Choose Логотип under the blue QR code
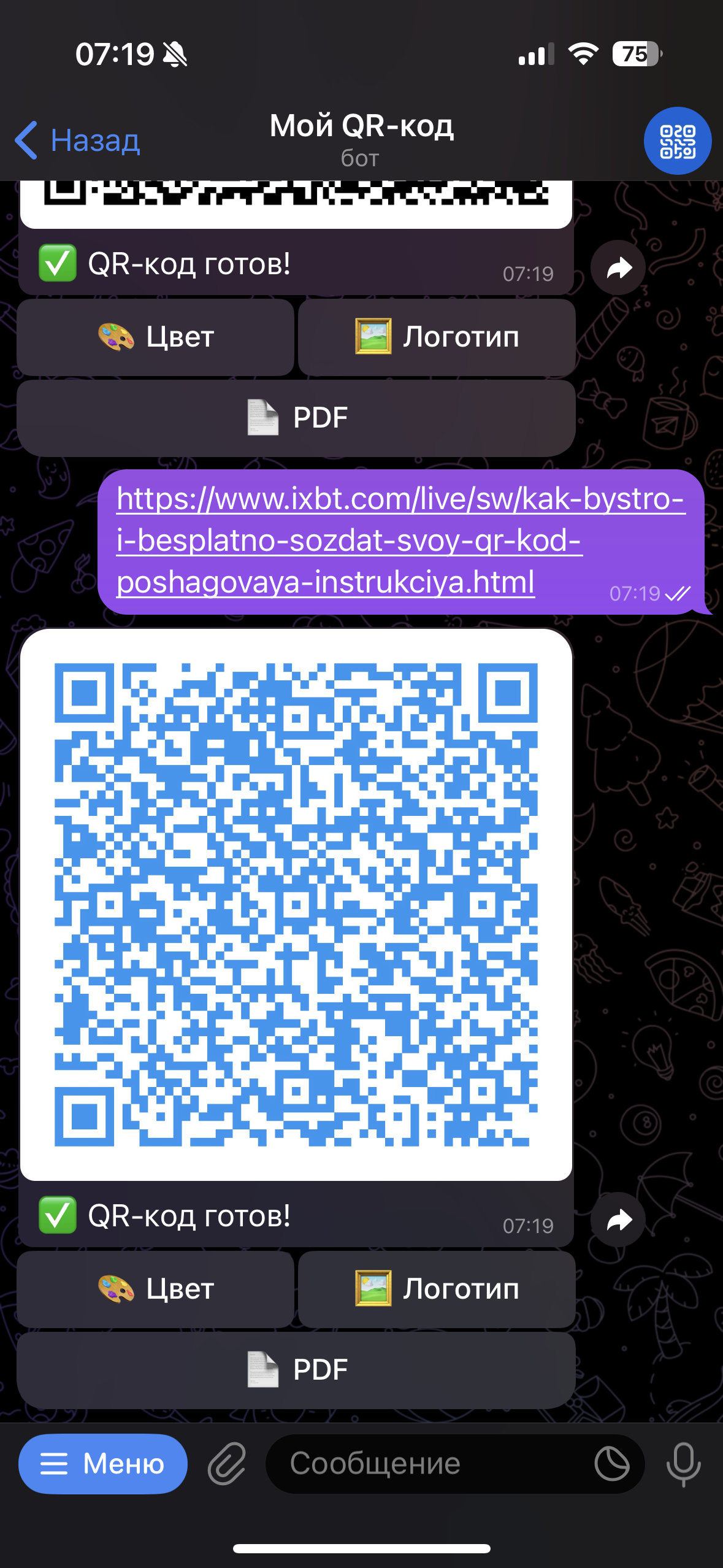The image size is (723, 1568). (x=437, y=1289)
